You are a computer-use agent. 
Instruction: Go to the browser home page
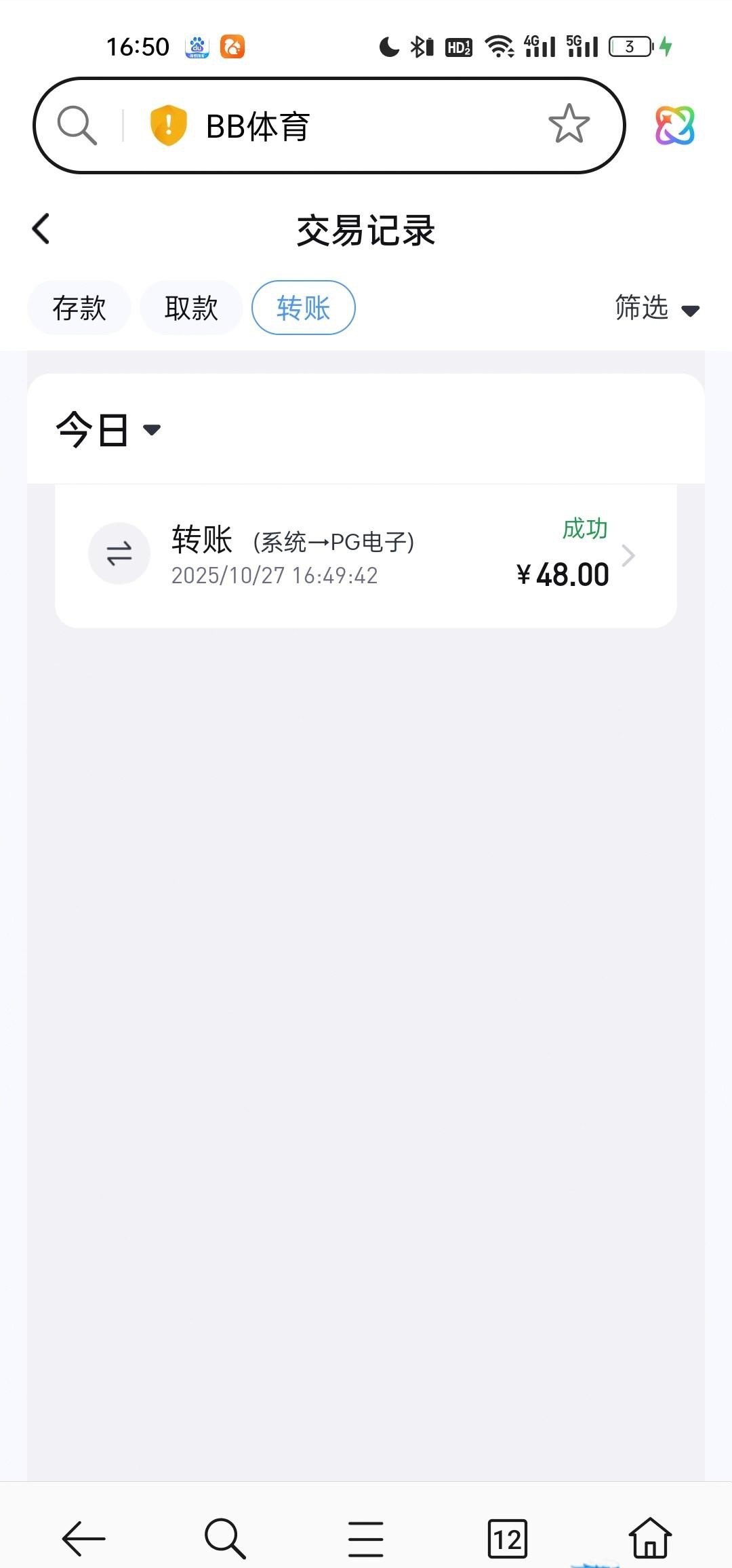pyautogui.click(x=649, y=1538)
